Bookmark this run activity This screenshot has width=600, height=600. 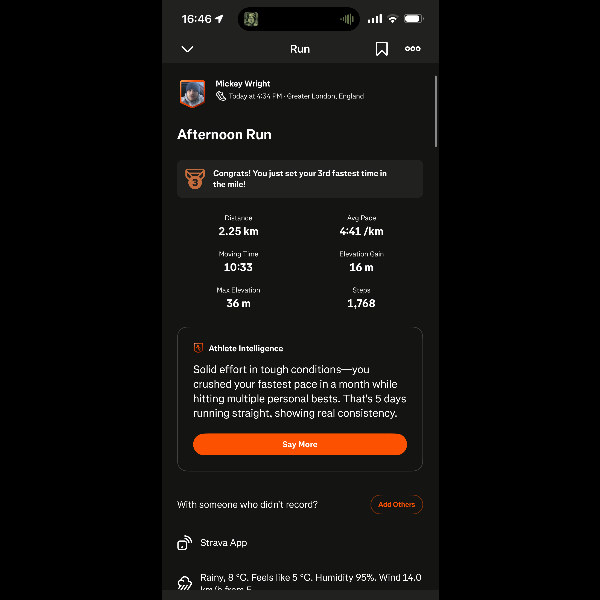tap(381, 49)
